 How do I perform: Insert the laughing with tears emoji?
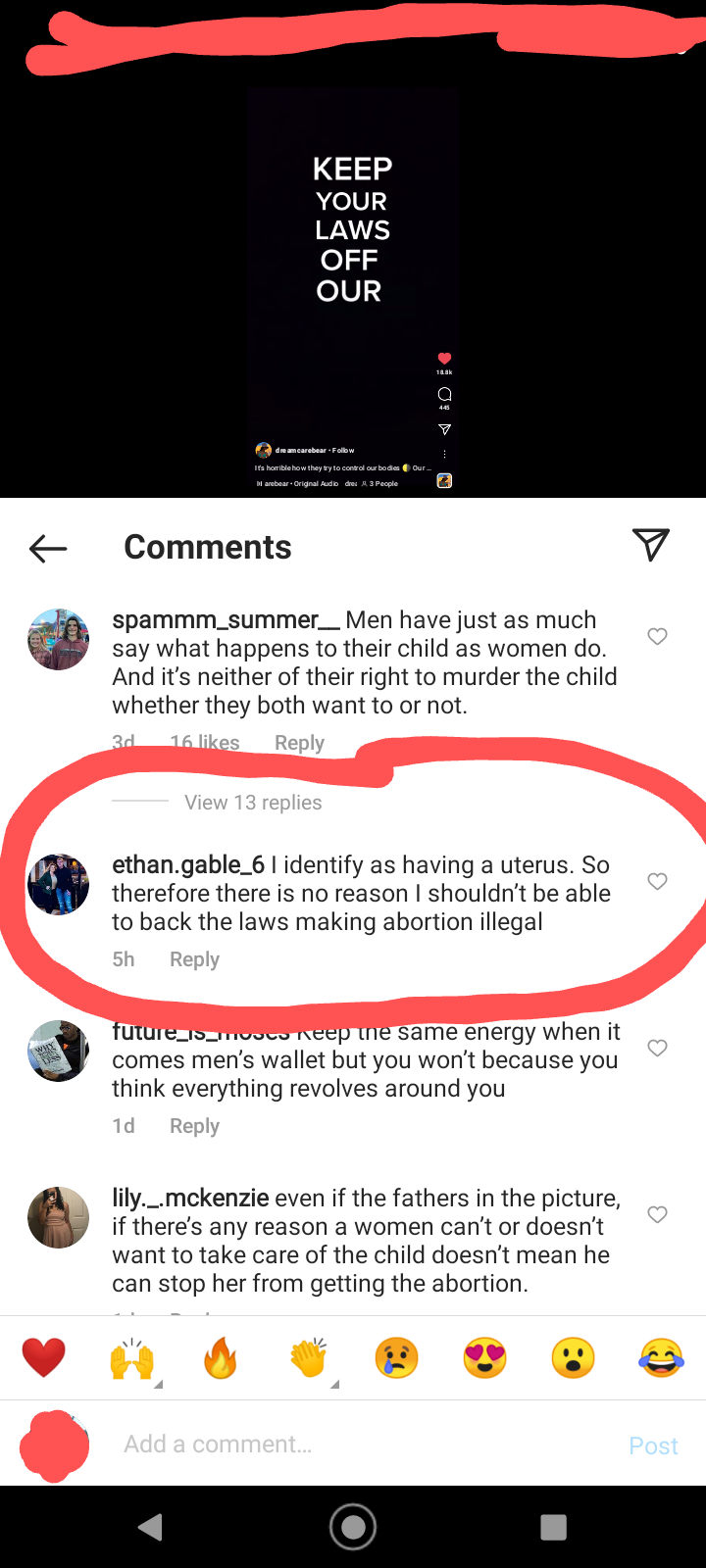[x=662, y=1358]
